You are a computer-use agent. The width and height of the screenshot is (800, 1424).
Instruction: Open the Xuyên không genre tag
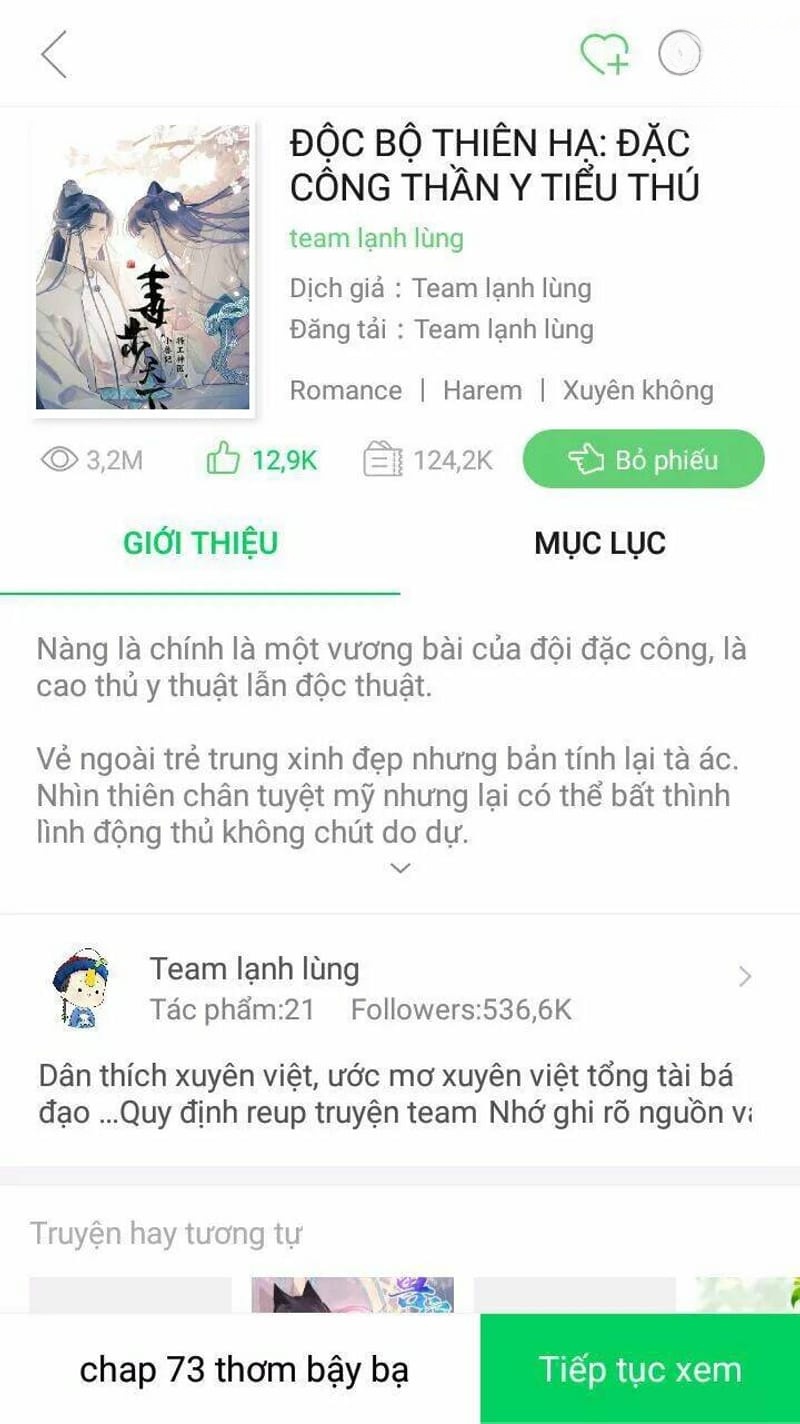(638, 390)
